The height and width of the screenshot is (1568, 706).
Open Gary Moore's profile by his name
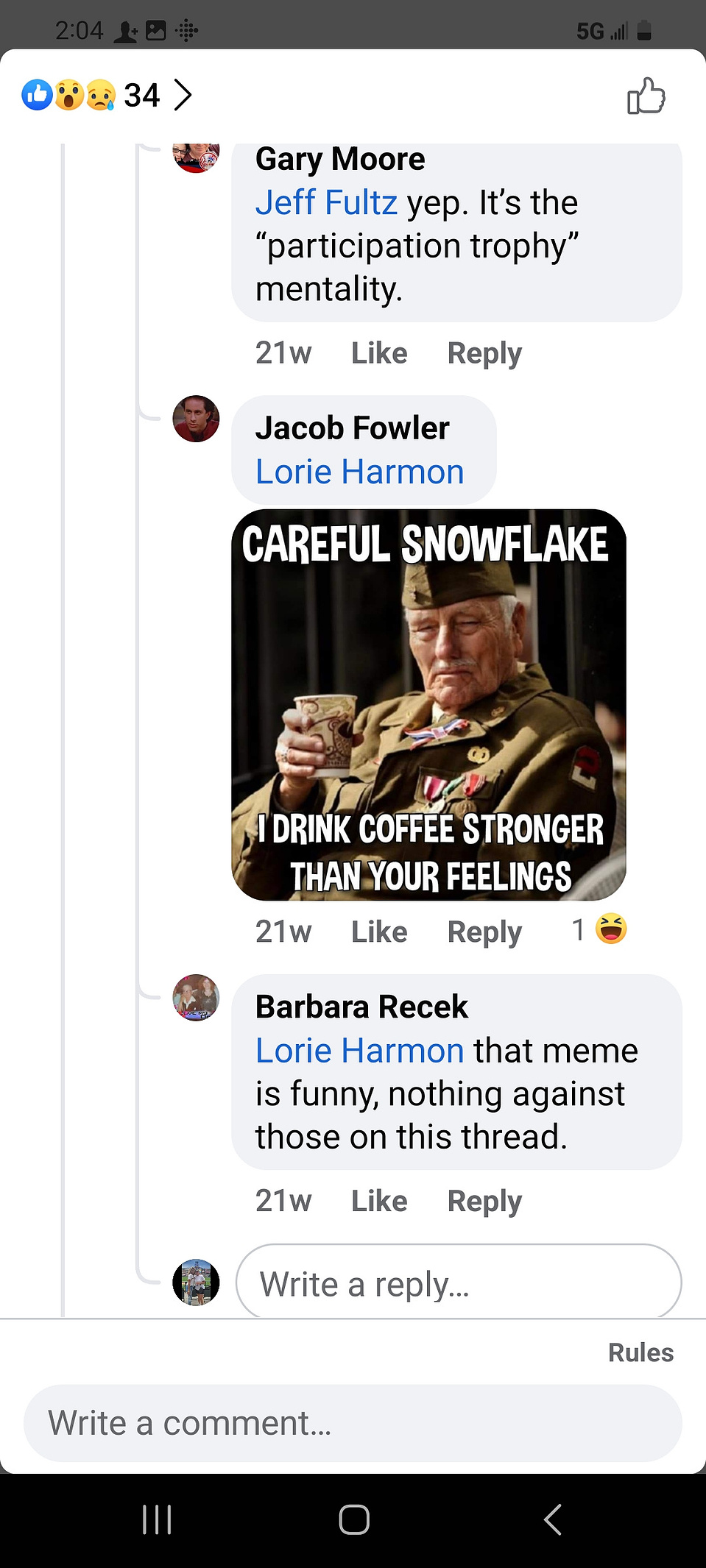pyautogui.click(x=340, y=159)
